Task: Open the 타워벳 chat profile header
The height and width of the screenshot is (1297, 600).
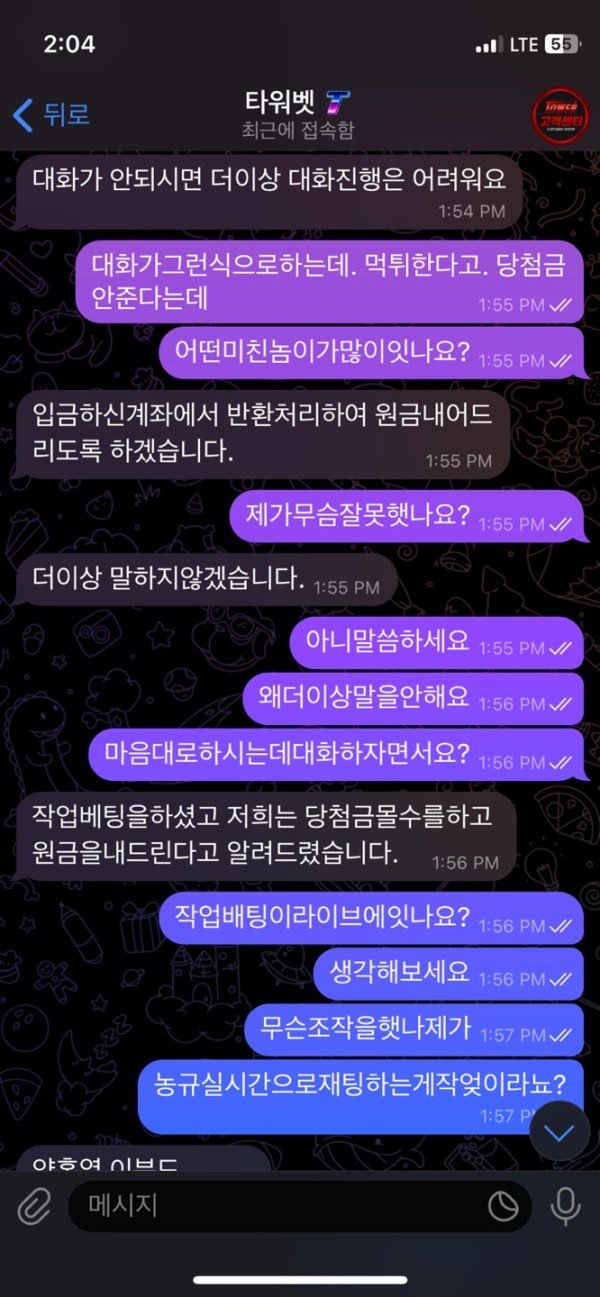Action: pyautogui.click(x=298, y=114)
